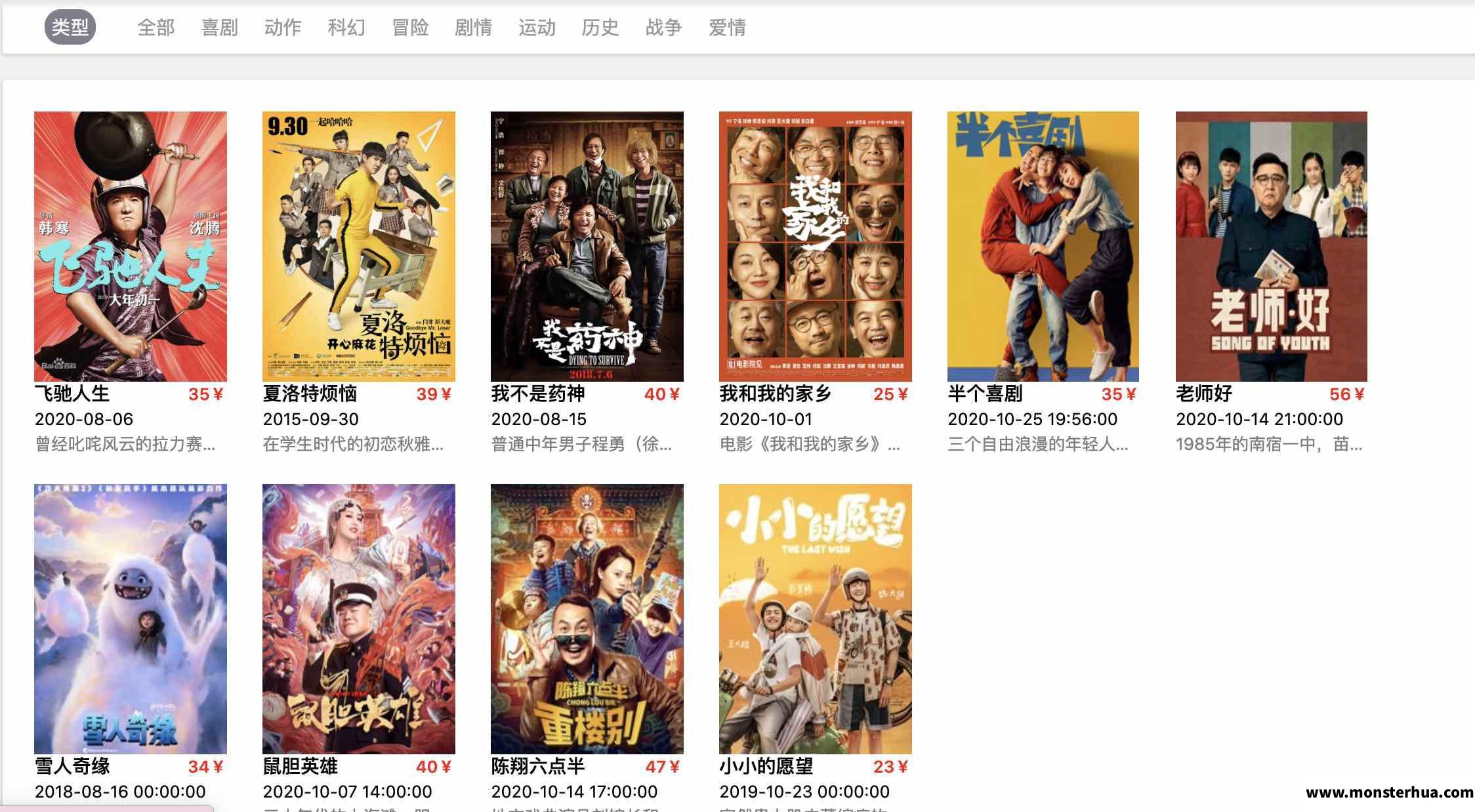This screenshot has width=1475, height=812.
Task: Select the 鼠胆英雄 movie
Action: (x=359, y=619)
